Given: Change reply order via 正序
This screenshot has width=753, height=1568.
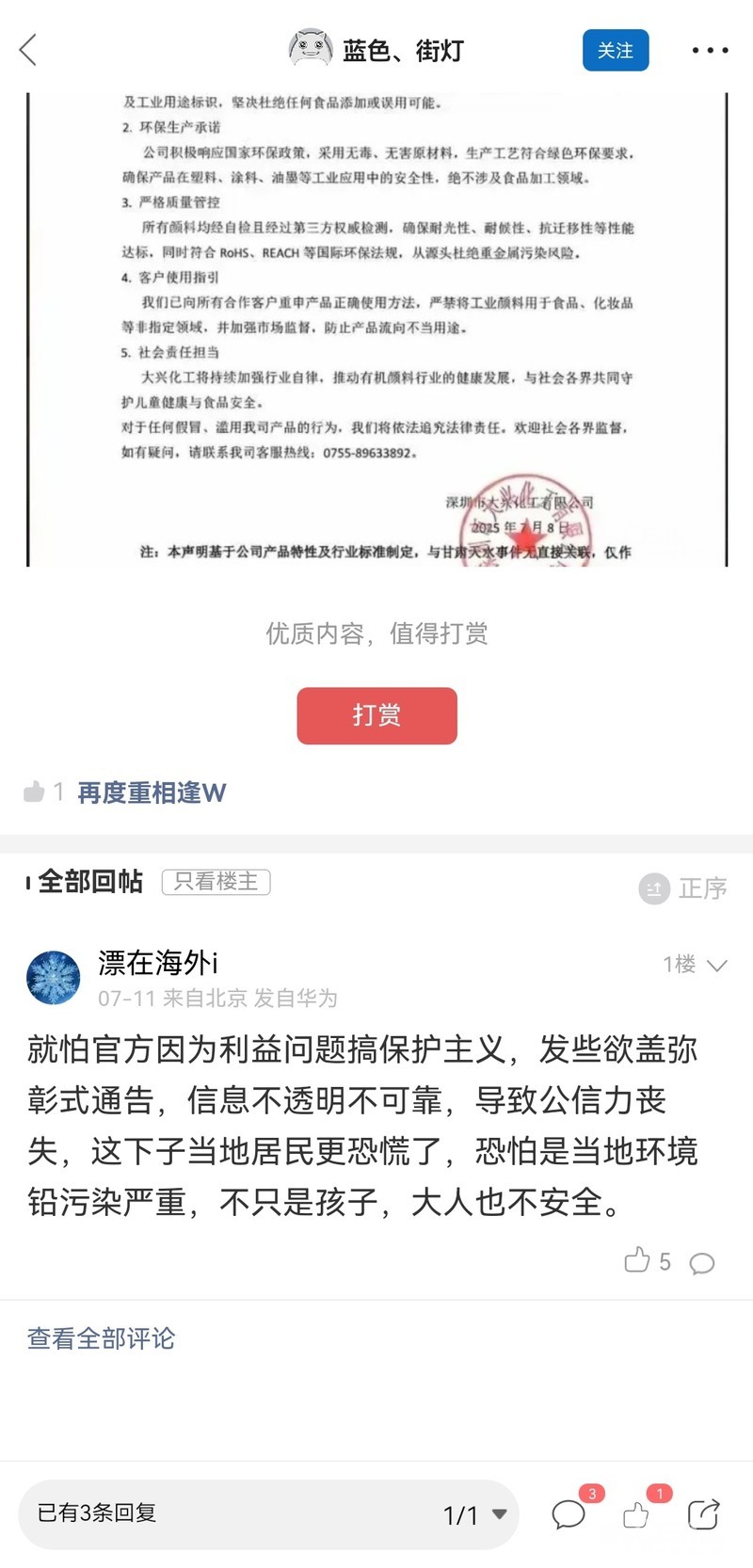Looking at the screenshot, I should click(683, 888).
